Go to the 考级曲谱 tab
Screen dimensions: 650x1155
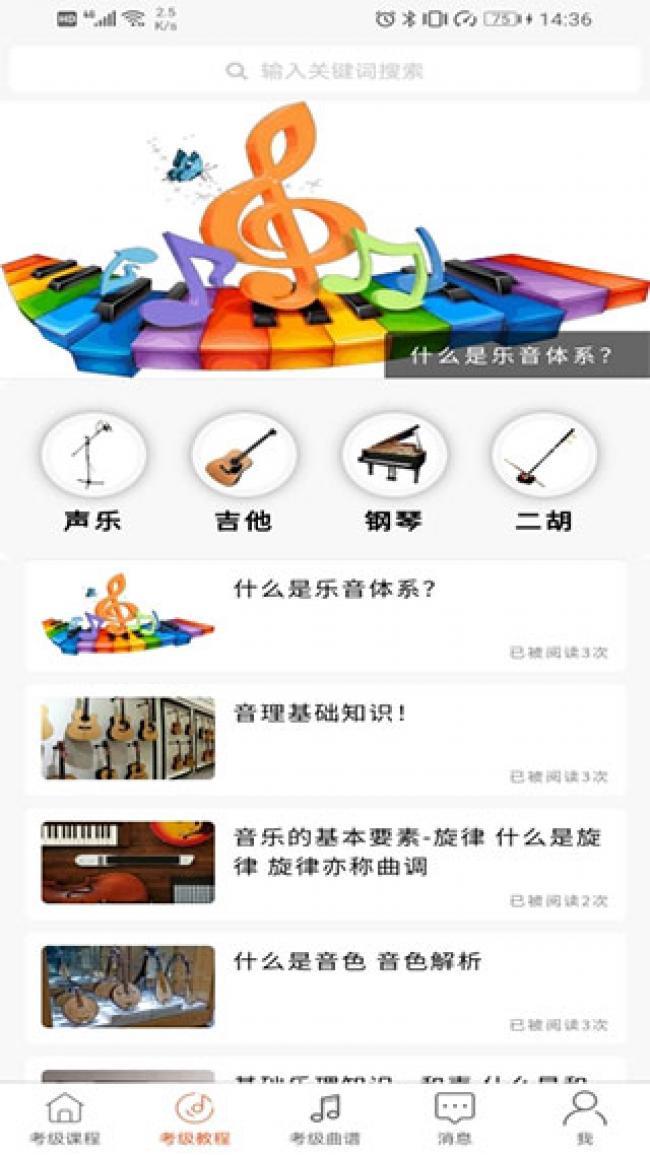[325, 1119]
